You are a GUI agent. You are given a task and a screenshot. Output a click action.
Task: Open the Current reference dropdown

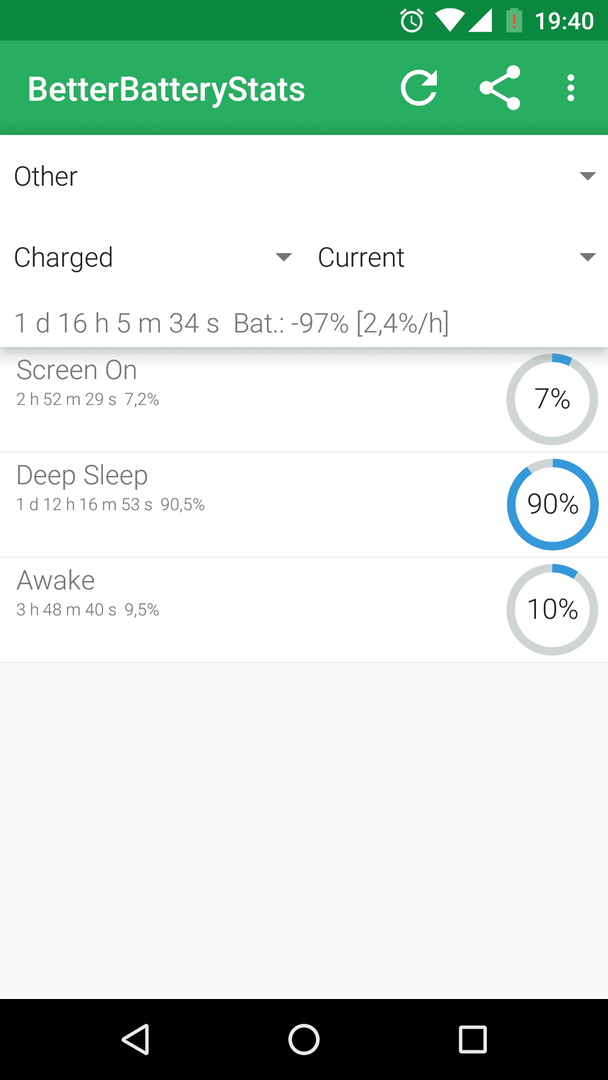456,257
